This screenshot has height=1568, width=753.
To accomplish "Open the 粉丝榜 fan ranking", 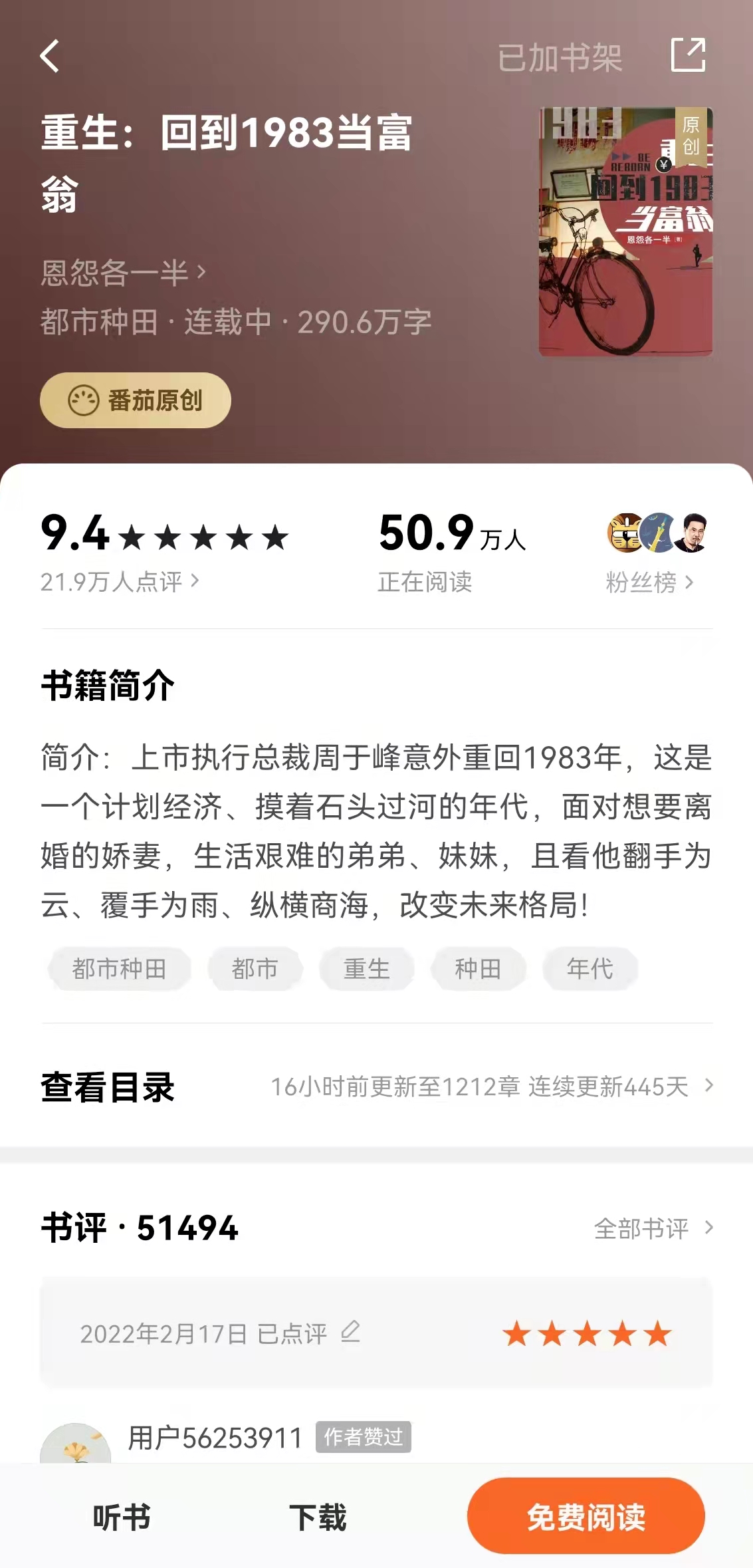I will 649,583.
